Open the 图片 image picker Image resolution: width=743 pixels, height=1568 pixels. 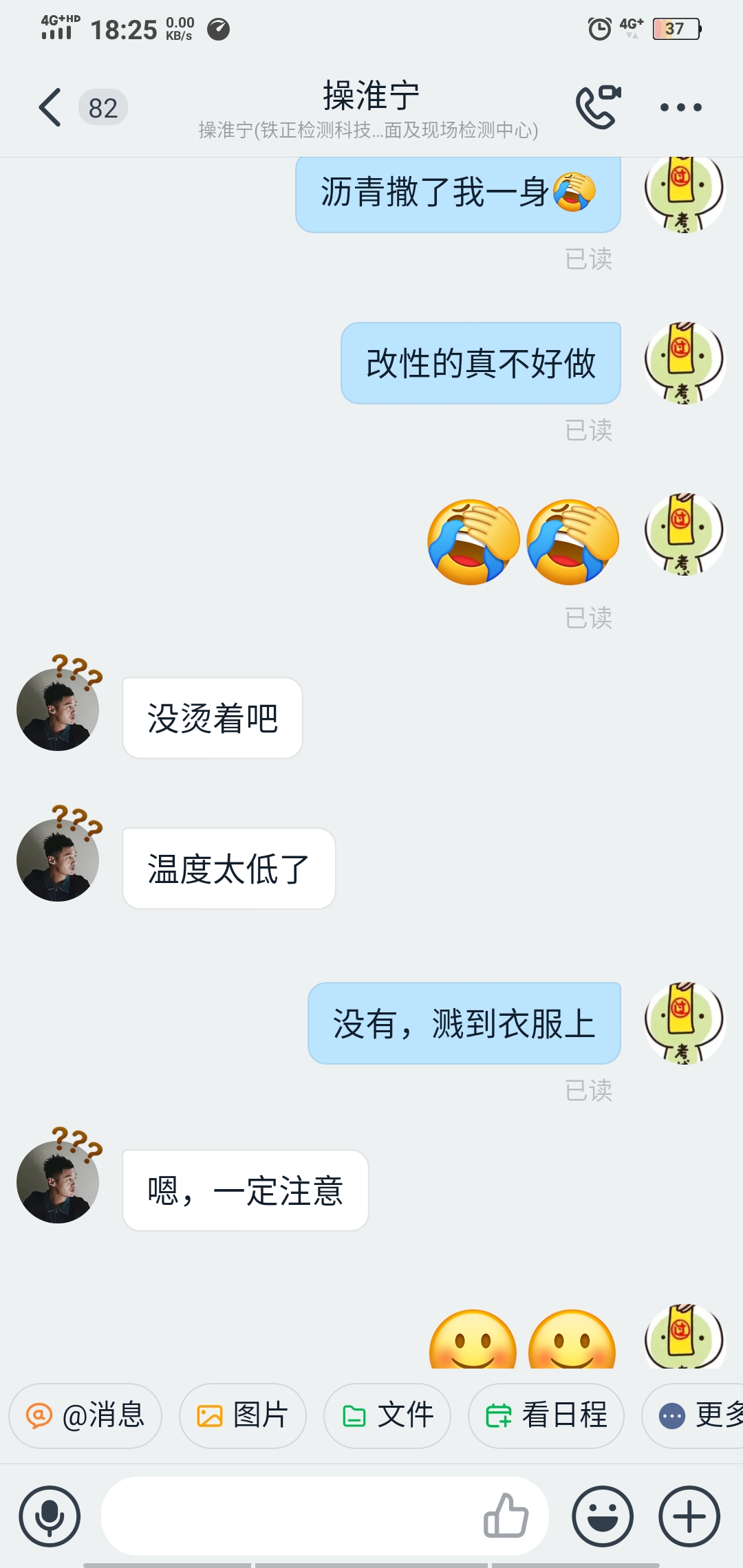click(242, 1415)
